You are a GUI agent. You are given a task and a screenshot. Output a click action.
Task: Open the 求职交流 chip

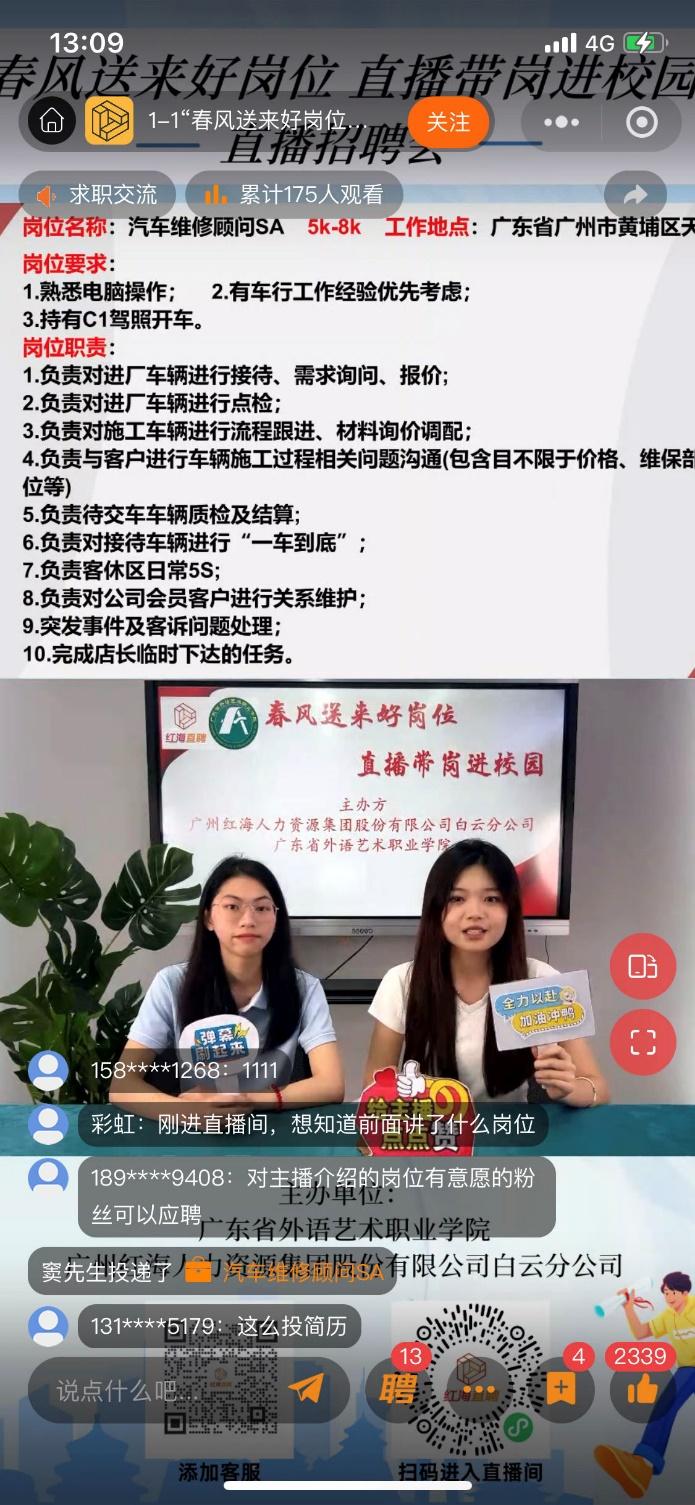[98, 194]
